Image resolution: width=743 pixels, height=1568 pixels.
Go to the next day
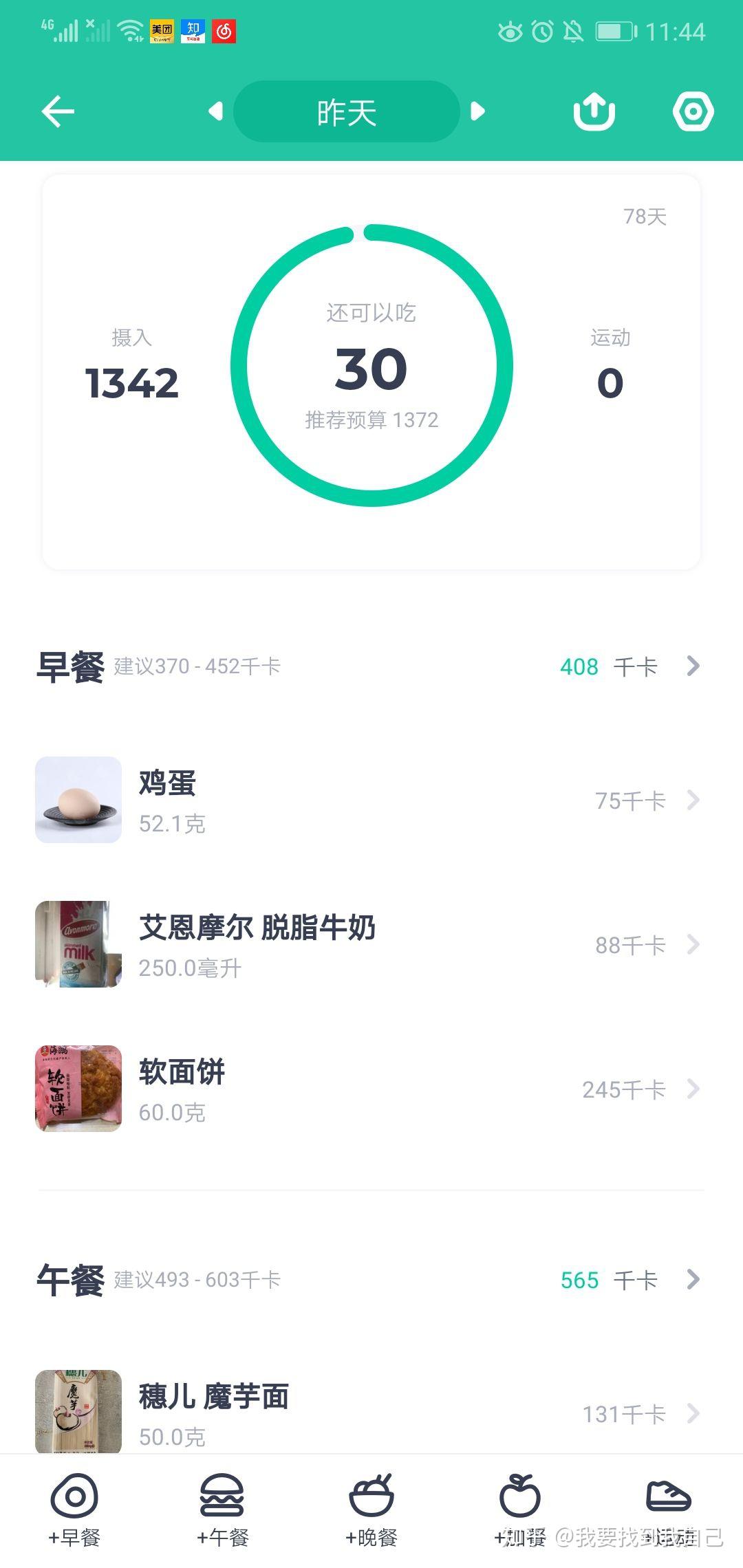pos(477,111)
